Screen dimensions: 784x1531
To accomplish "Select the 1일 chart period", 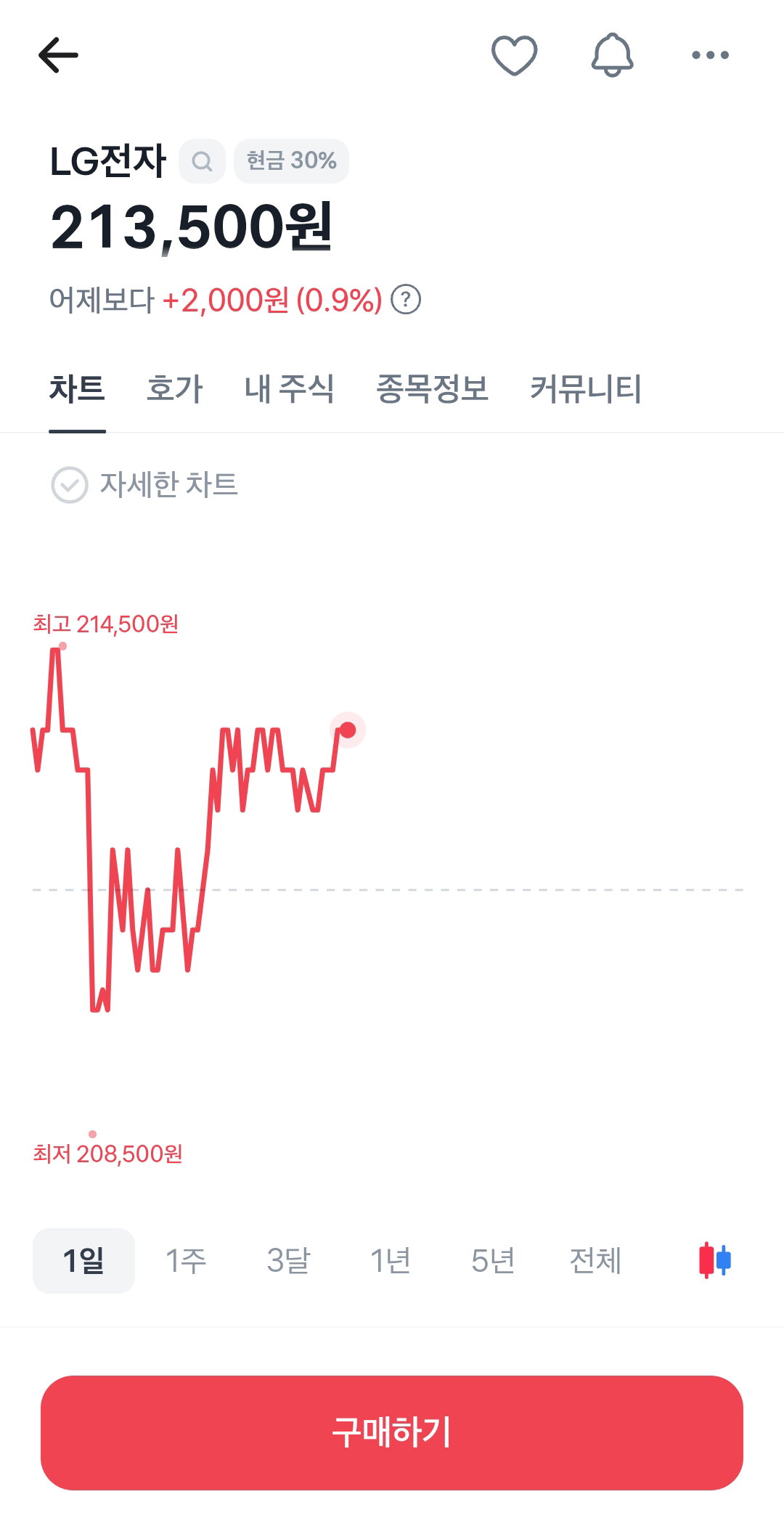I will coord(83,1261).
